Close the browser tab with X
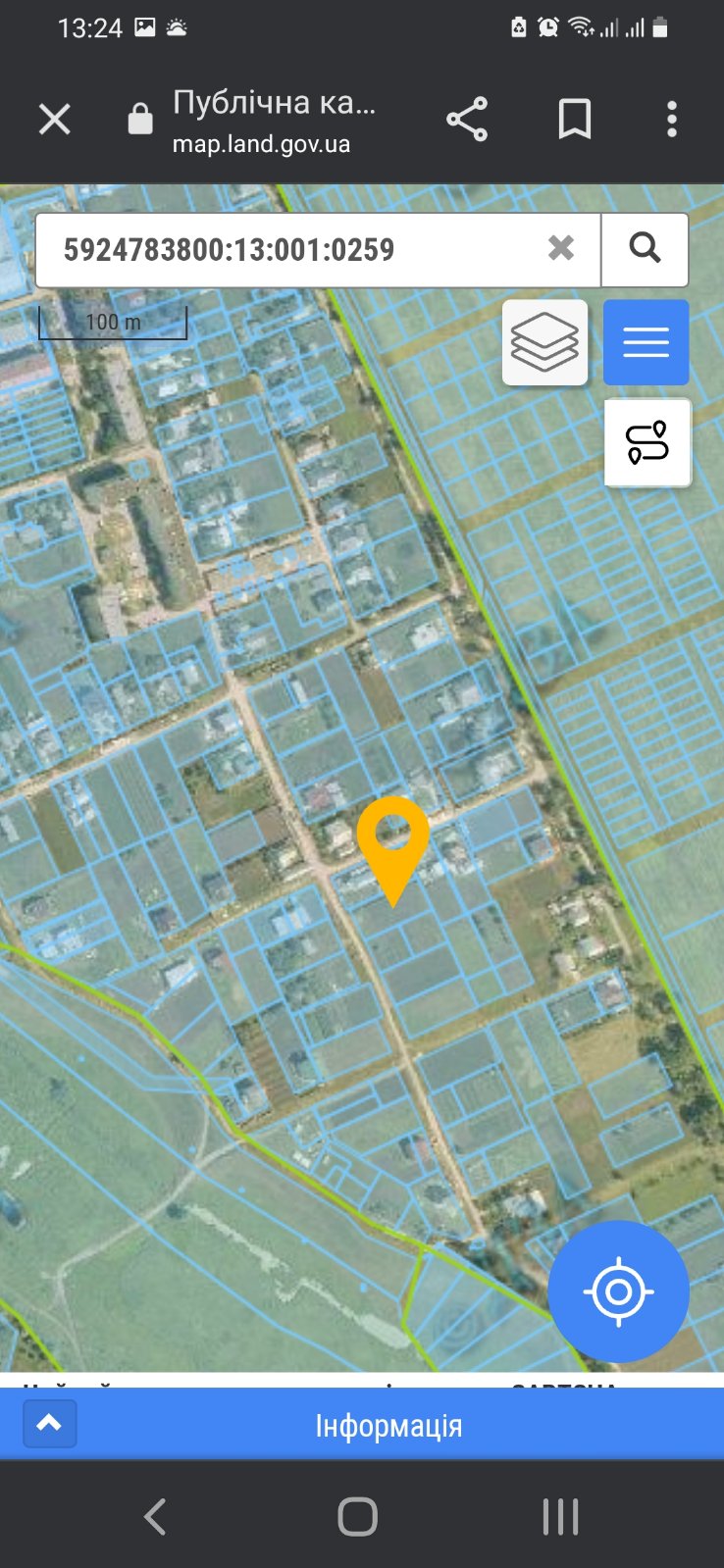 pyautogui.click(x=55, y=120)
